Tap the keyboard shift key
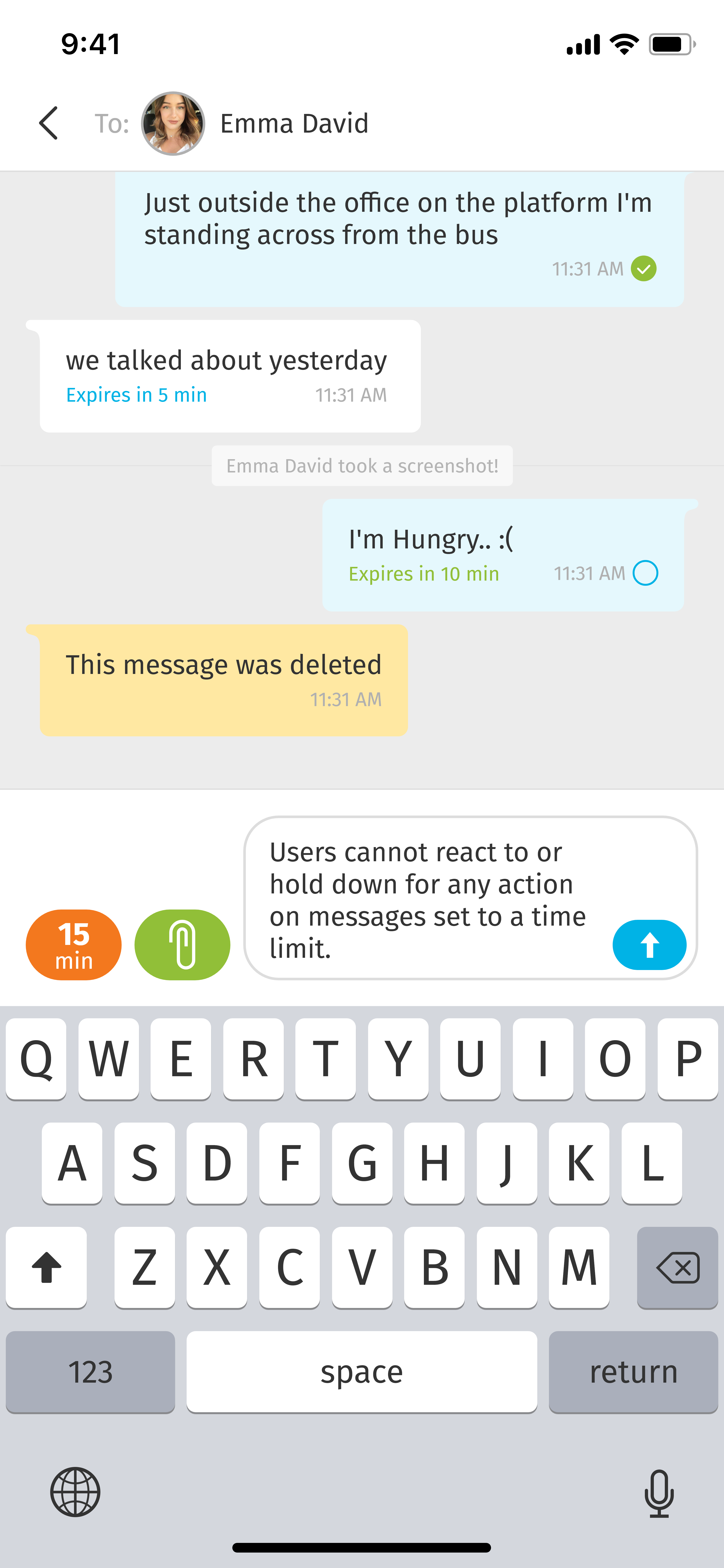The height and width of the screenshot is (1568, 724). click(46, 1267)
